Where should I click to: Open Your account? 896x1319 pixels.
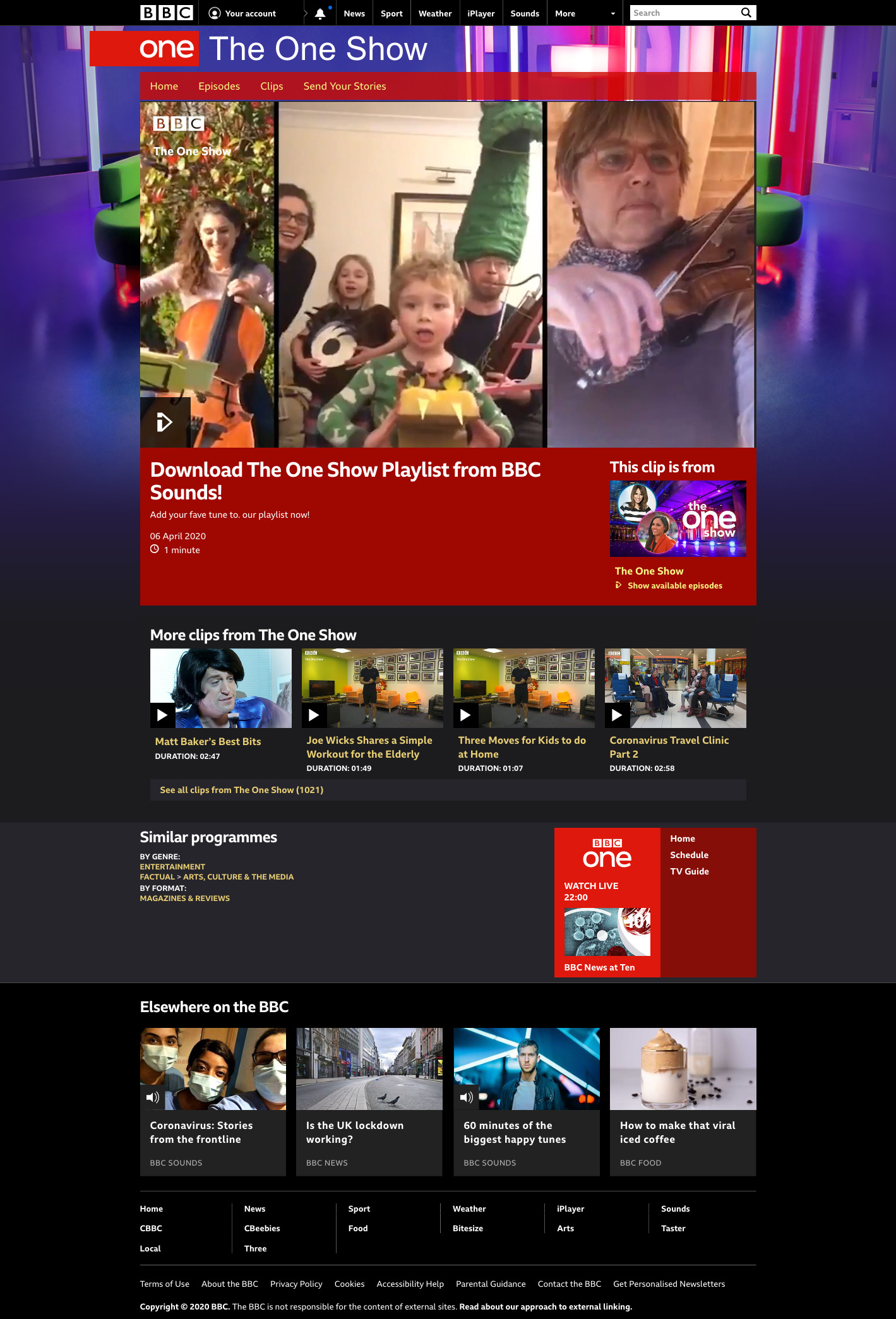click(242, 13)
